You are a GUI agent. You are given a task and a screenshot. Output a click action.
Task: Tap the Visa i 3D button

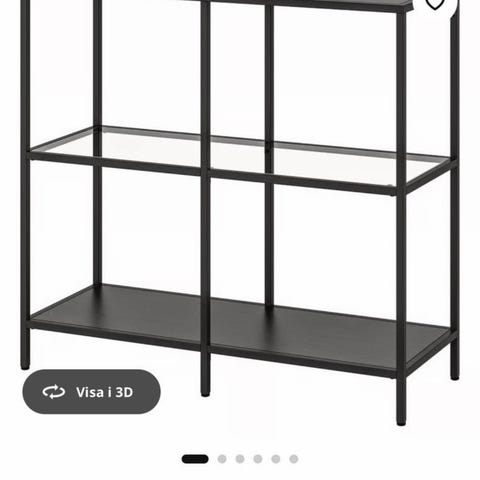(x=91, y=392)
